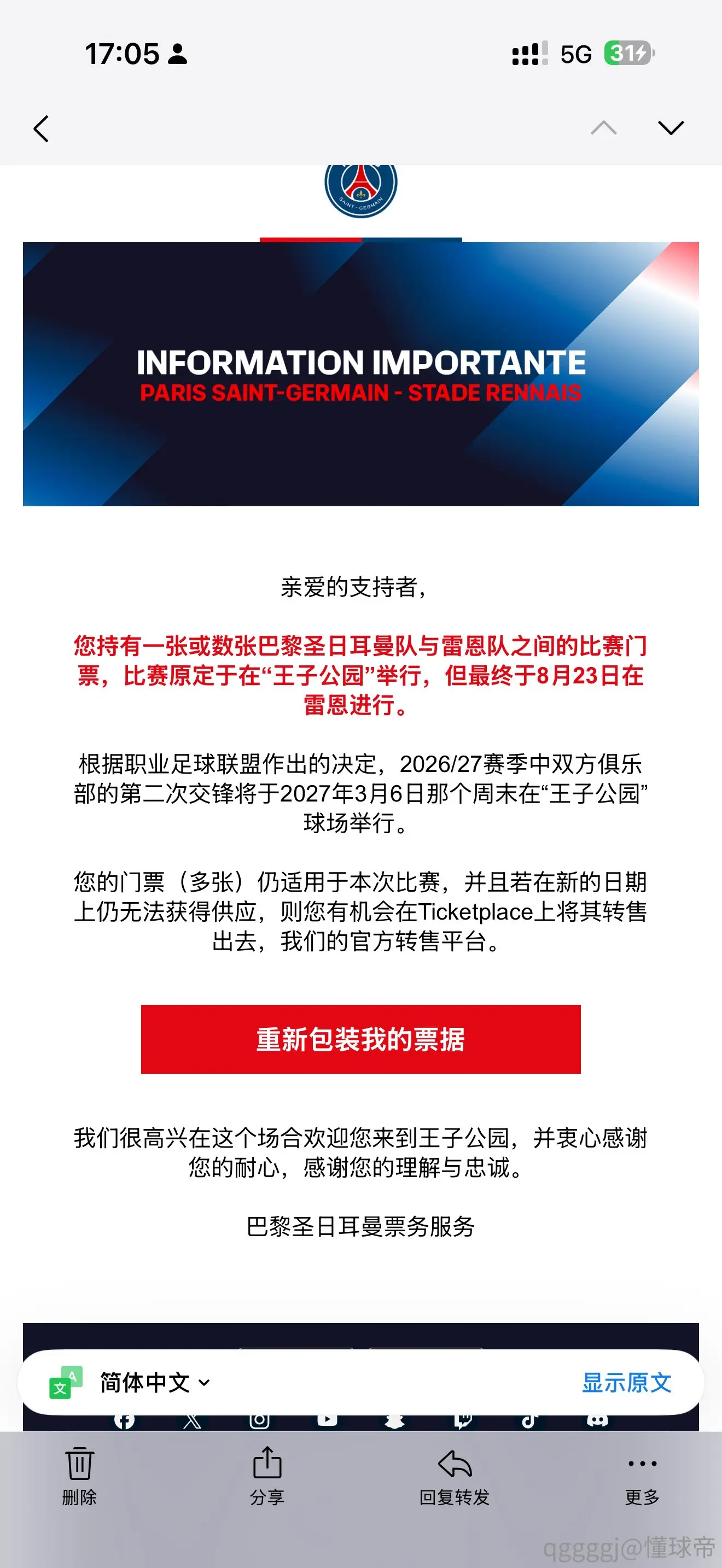This screenshot has width=722, height=1568.
Task: Share the email via 分享
Action: coord(267,1476)
